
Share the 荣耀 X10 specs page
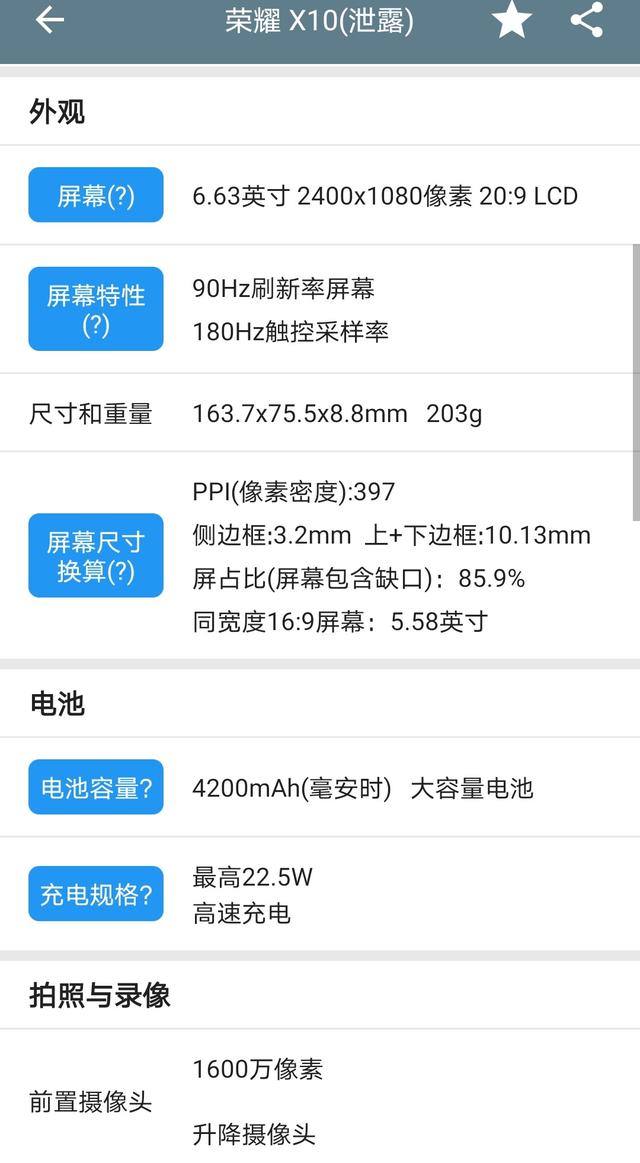587,20
